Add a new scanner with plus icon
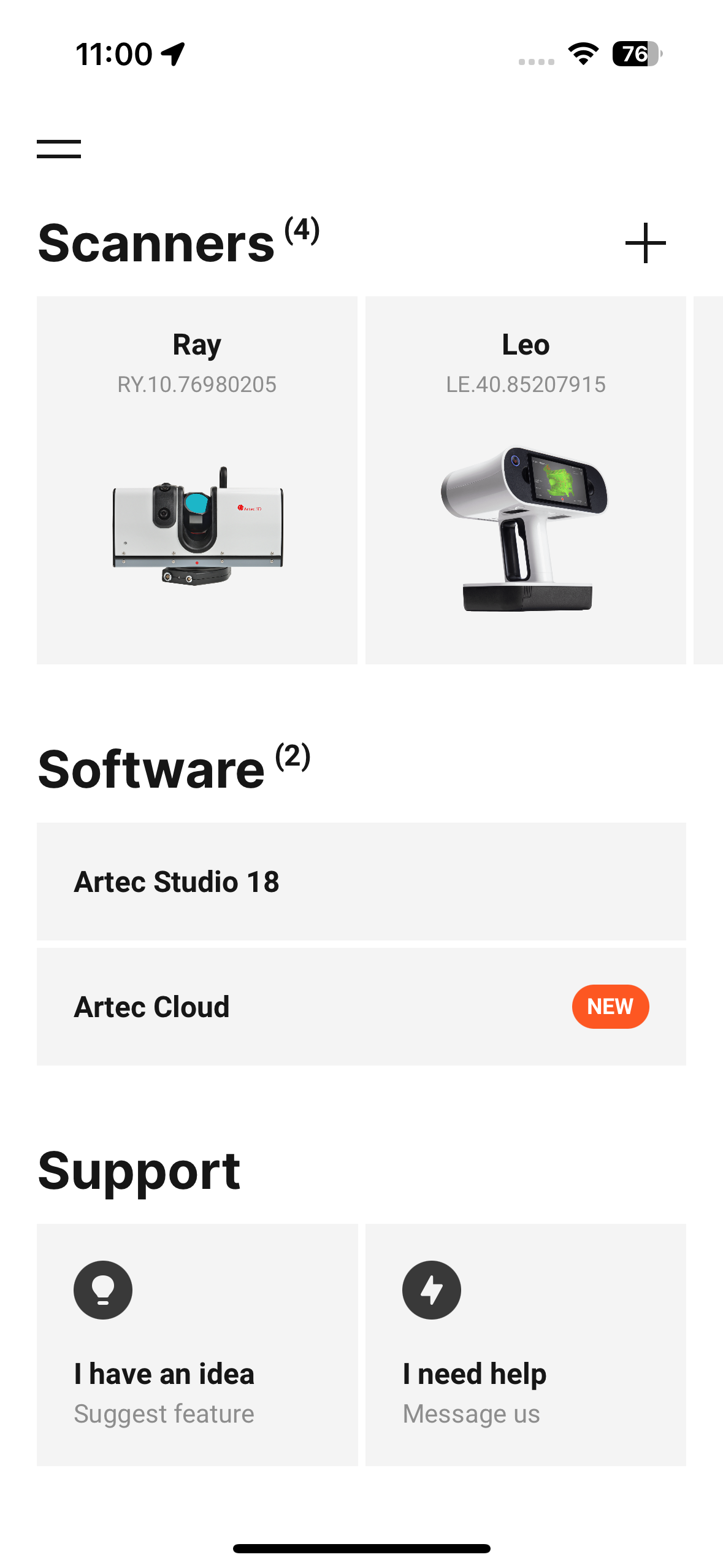Screen dimensions: 723x1568 tap(645, 243)
